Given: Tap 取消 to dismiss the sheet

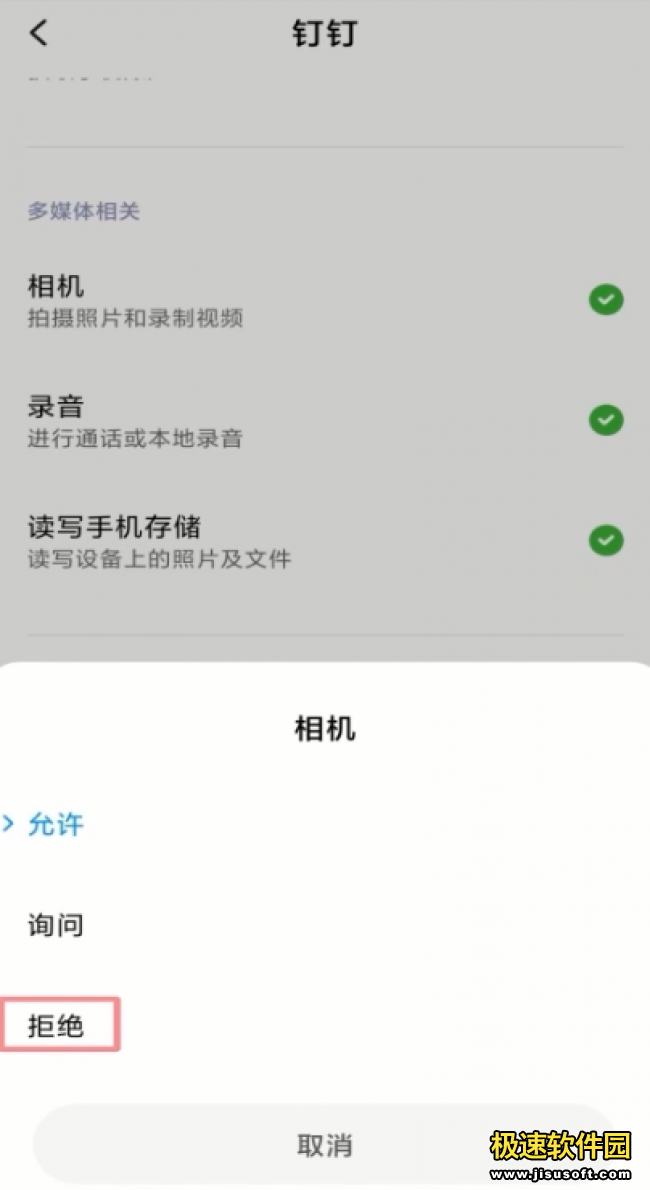Looking at the screenshot, I should tap(324, 1145).
